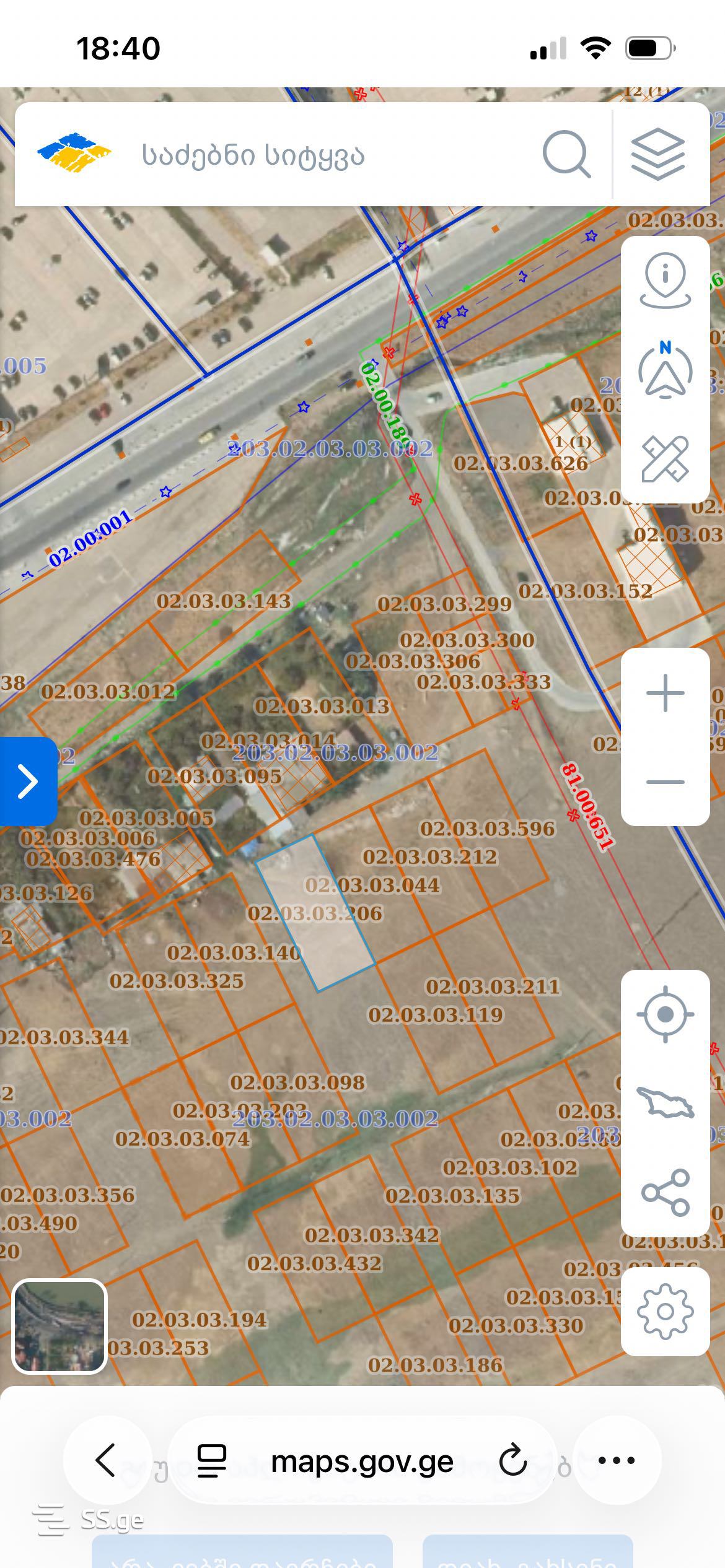This screenshot has height=1568, width=725.
Task: Open the map layers panel
Action: point(658,155)
